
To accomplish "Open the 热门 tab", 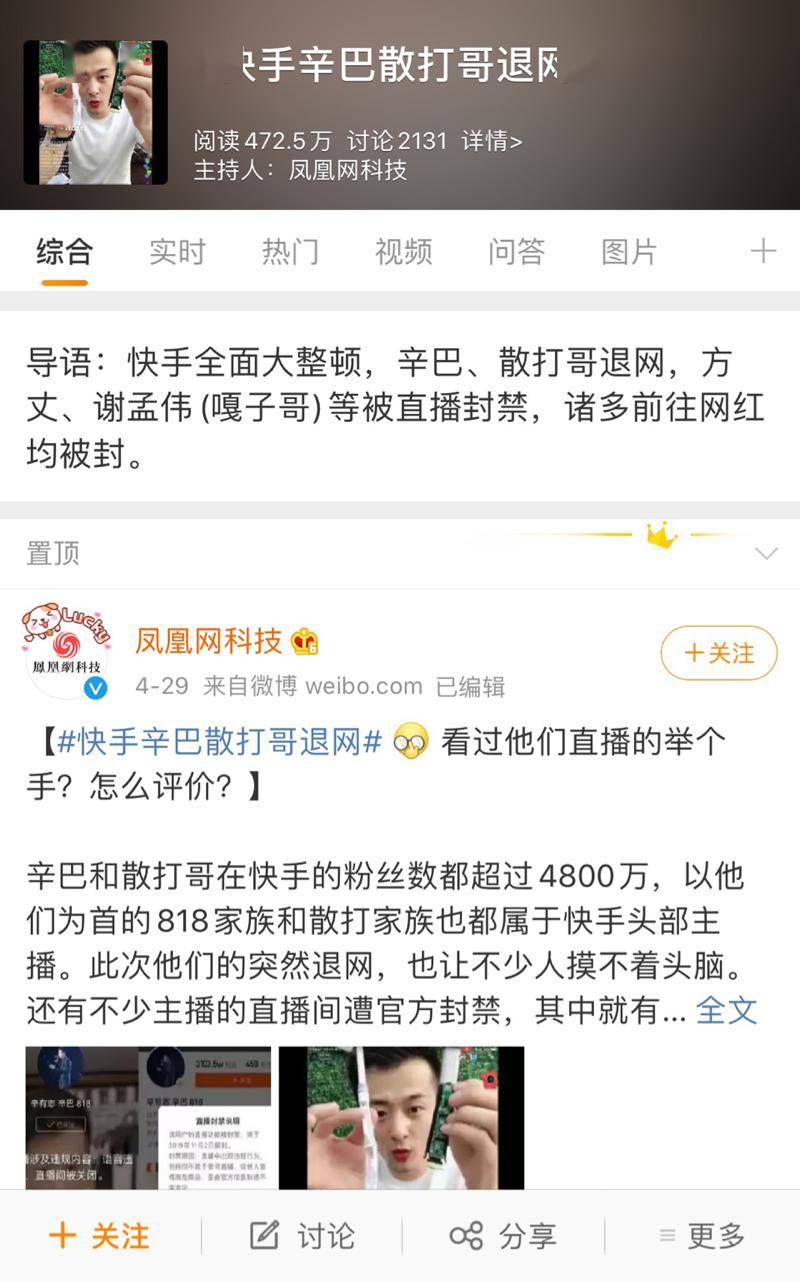I will coord(290,252).
